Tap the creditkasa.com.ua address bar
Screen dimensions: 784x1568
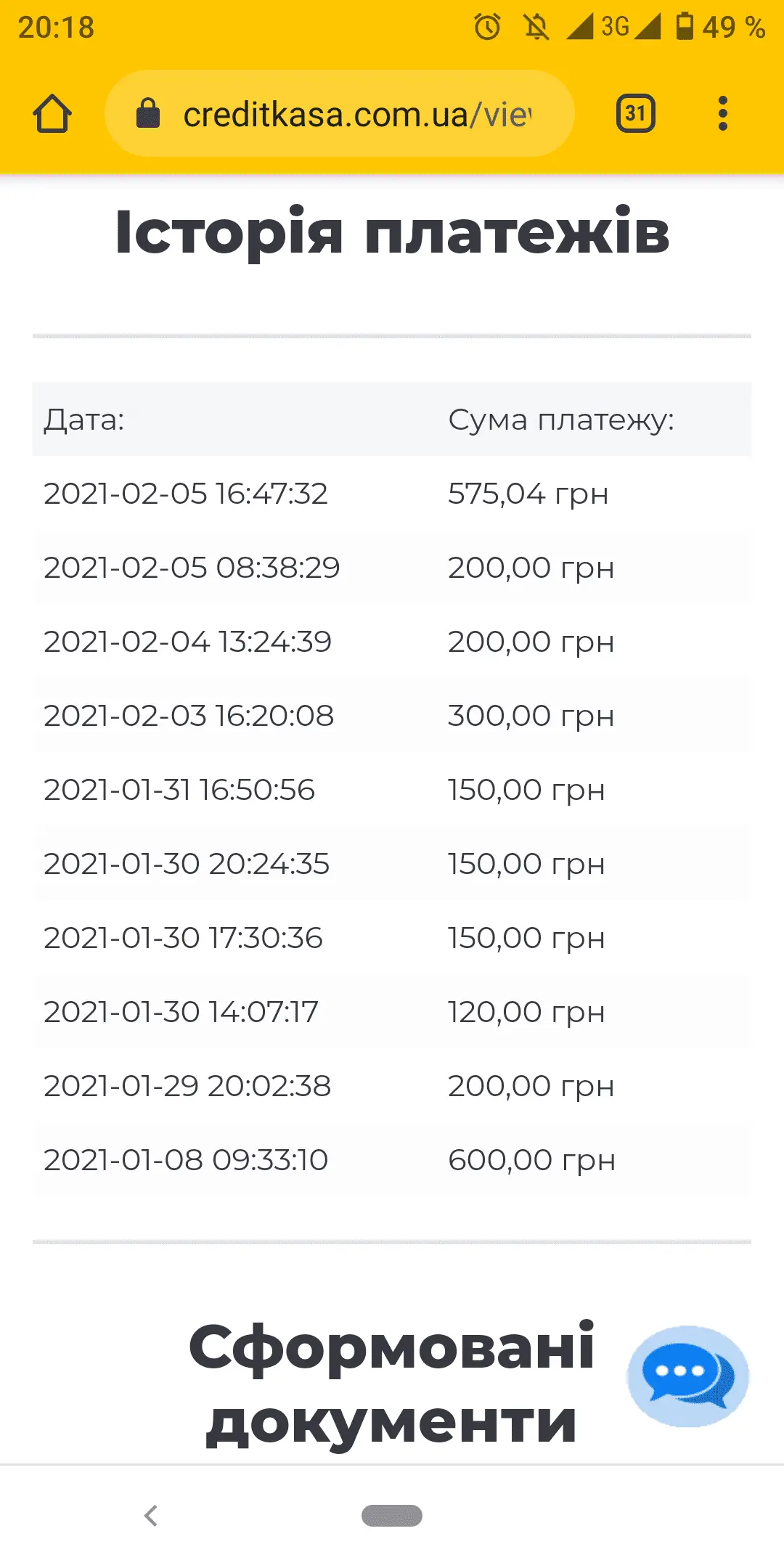340,114
